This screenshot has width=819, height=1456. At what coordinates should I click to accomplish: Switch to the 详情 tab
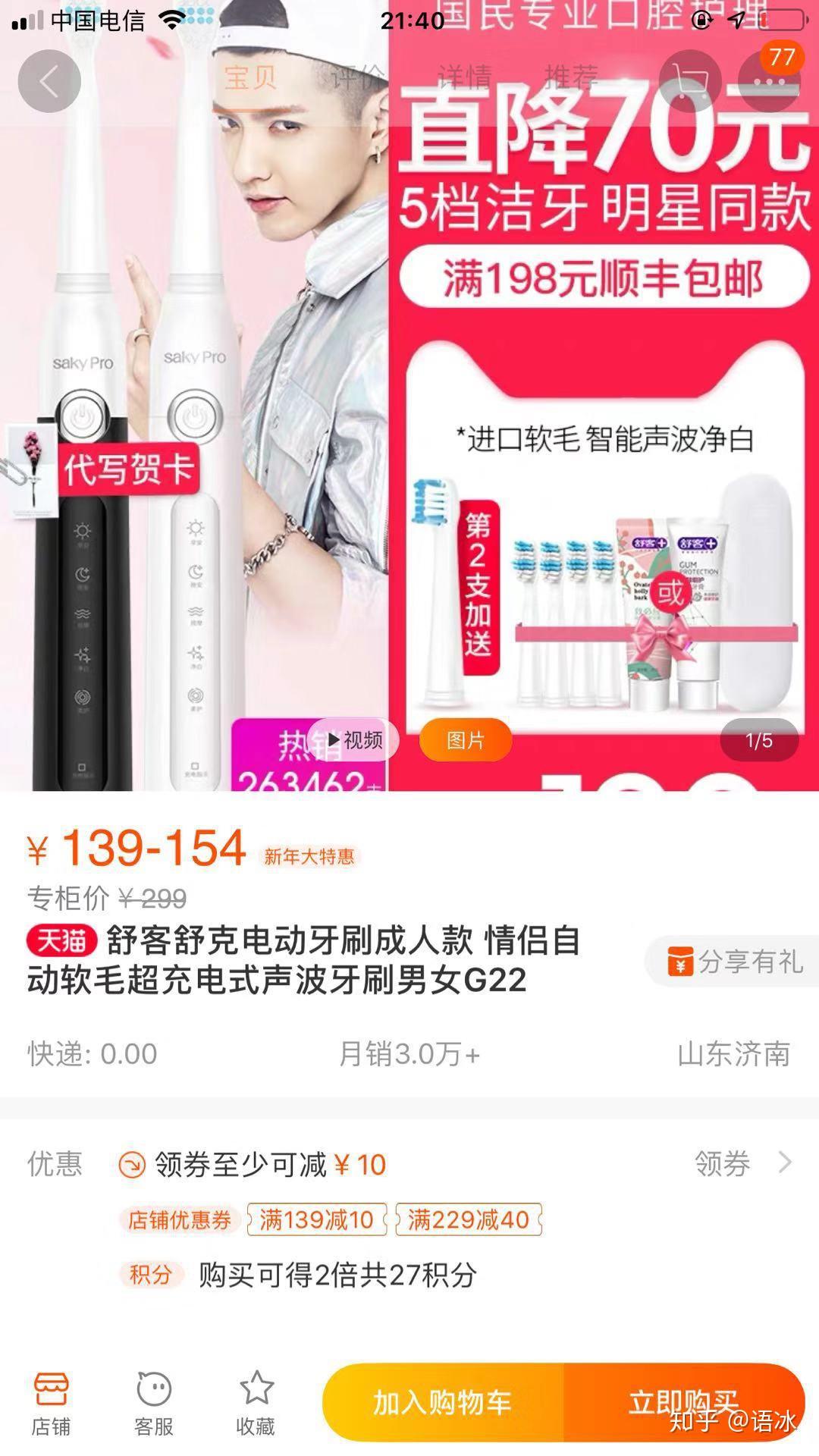pyautogui.click(x=464, y=77)
